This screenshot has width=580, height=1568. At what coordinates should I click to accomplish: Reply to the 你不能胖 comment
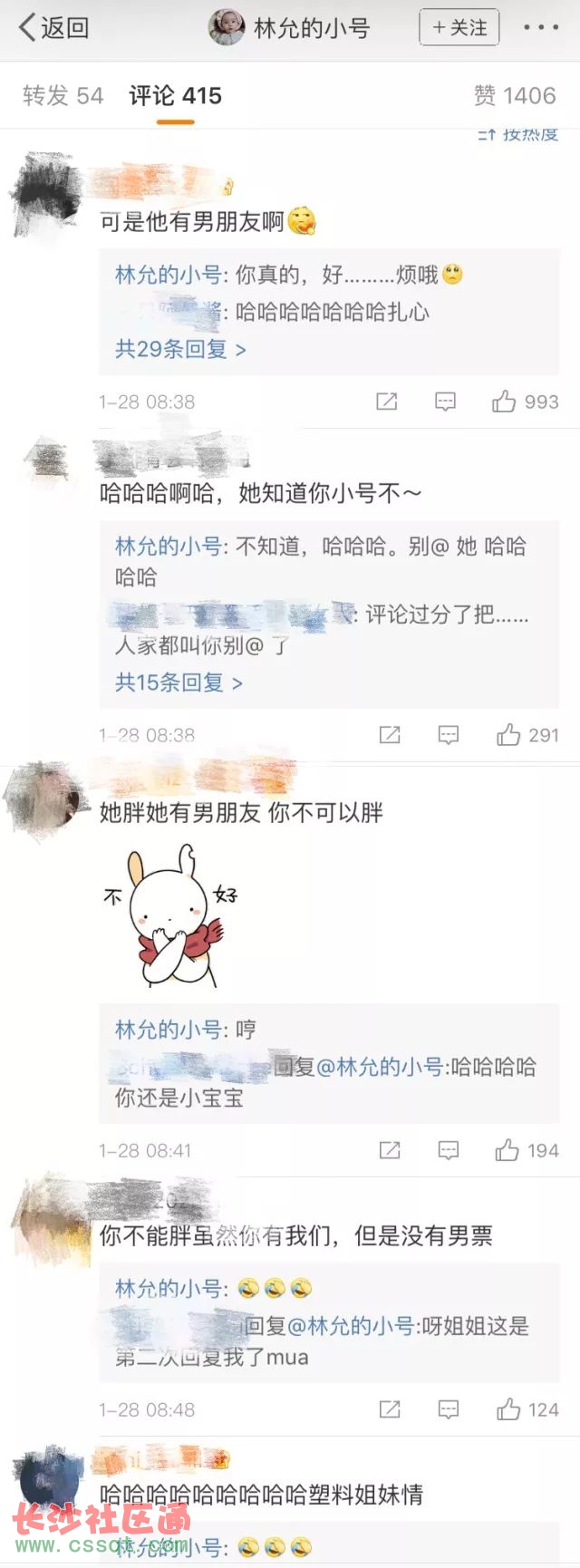point(449,1409)
